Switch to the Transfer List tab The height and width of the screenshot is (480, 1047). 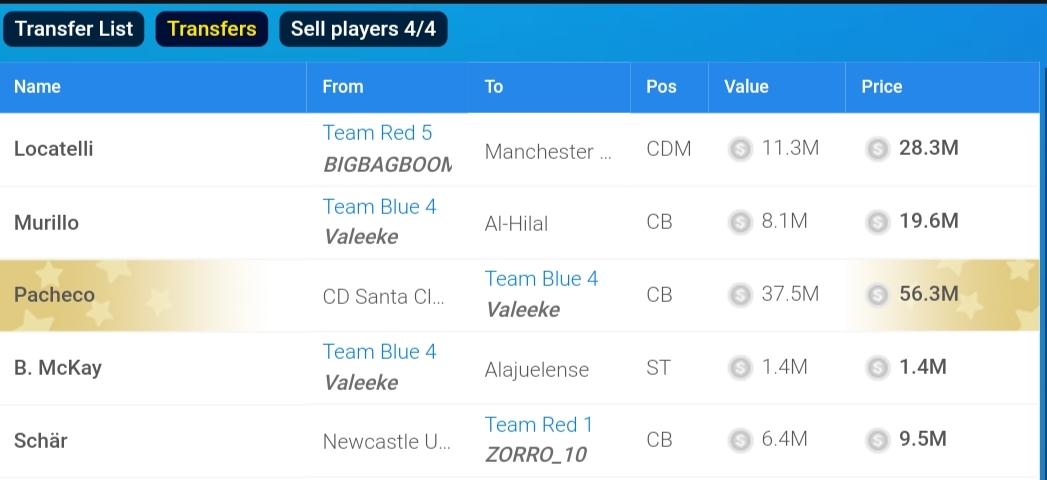pyautogui.click(x=74, y=29)
